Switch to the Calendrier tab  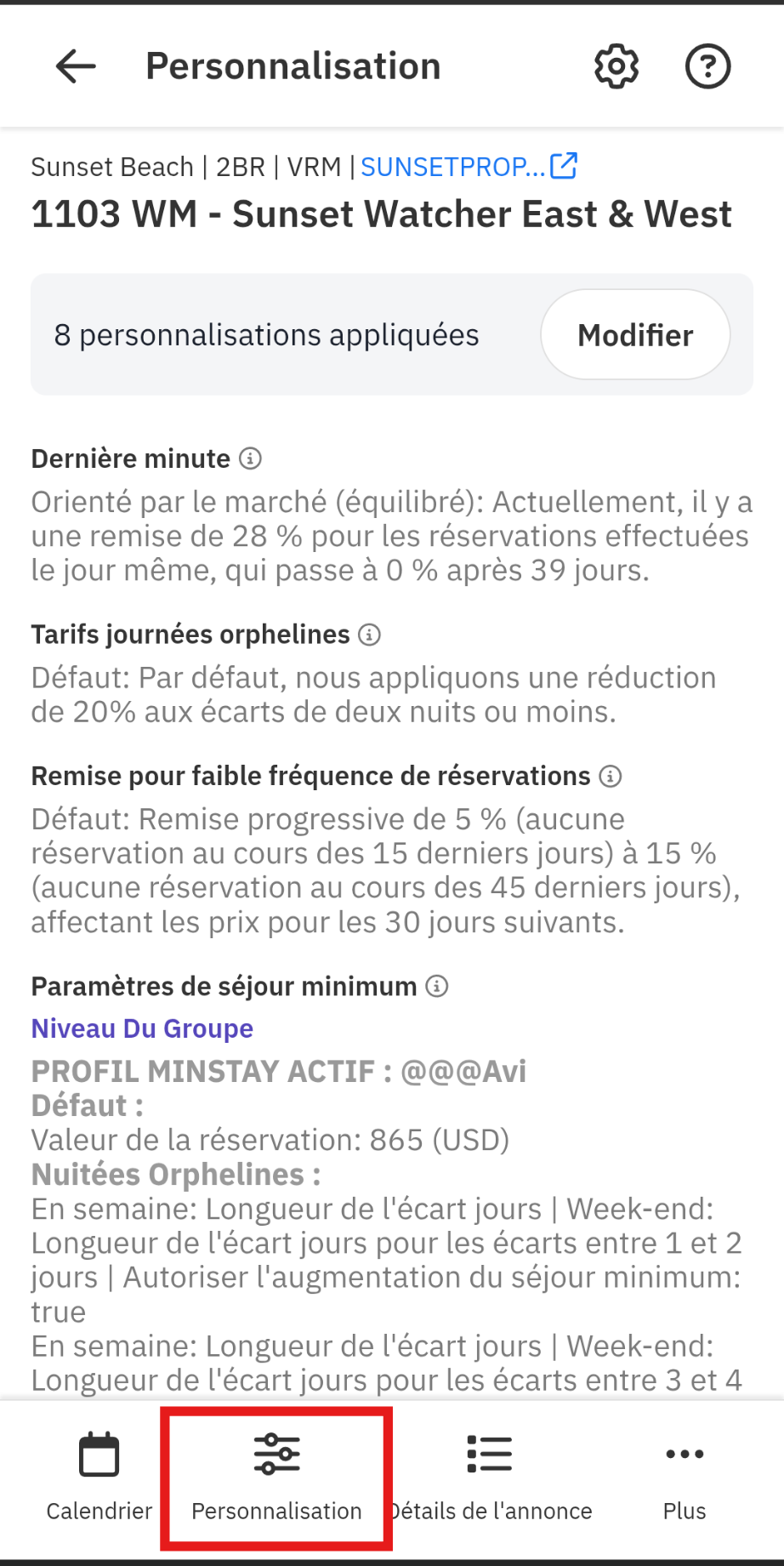tap(99, 1477)
